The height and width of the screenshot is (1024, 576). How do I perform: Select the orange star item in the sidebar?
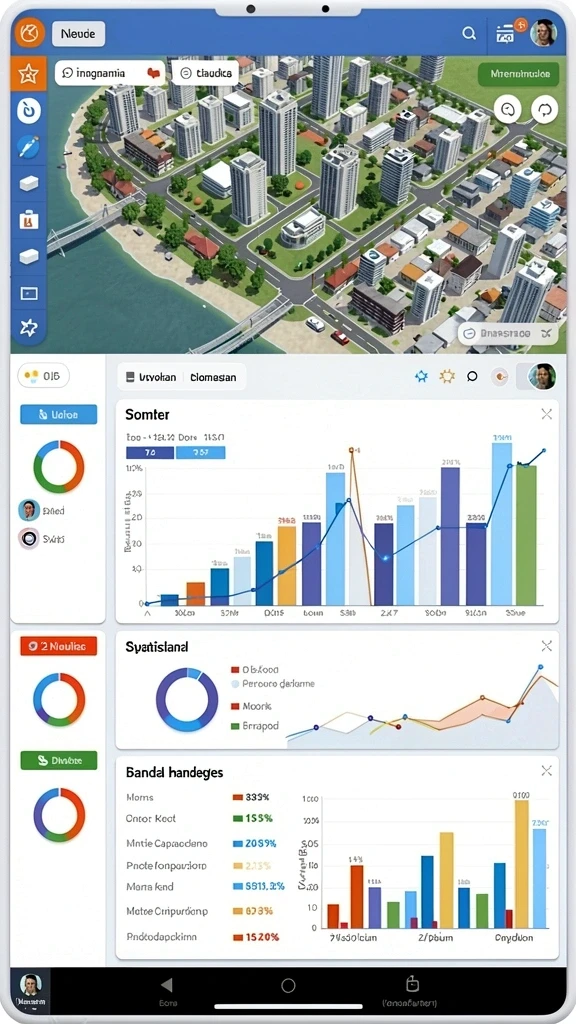tap(28, 74)
